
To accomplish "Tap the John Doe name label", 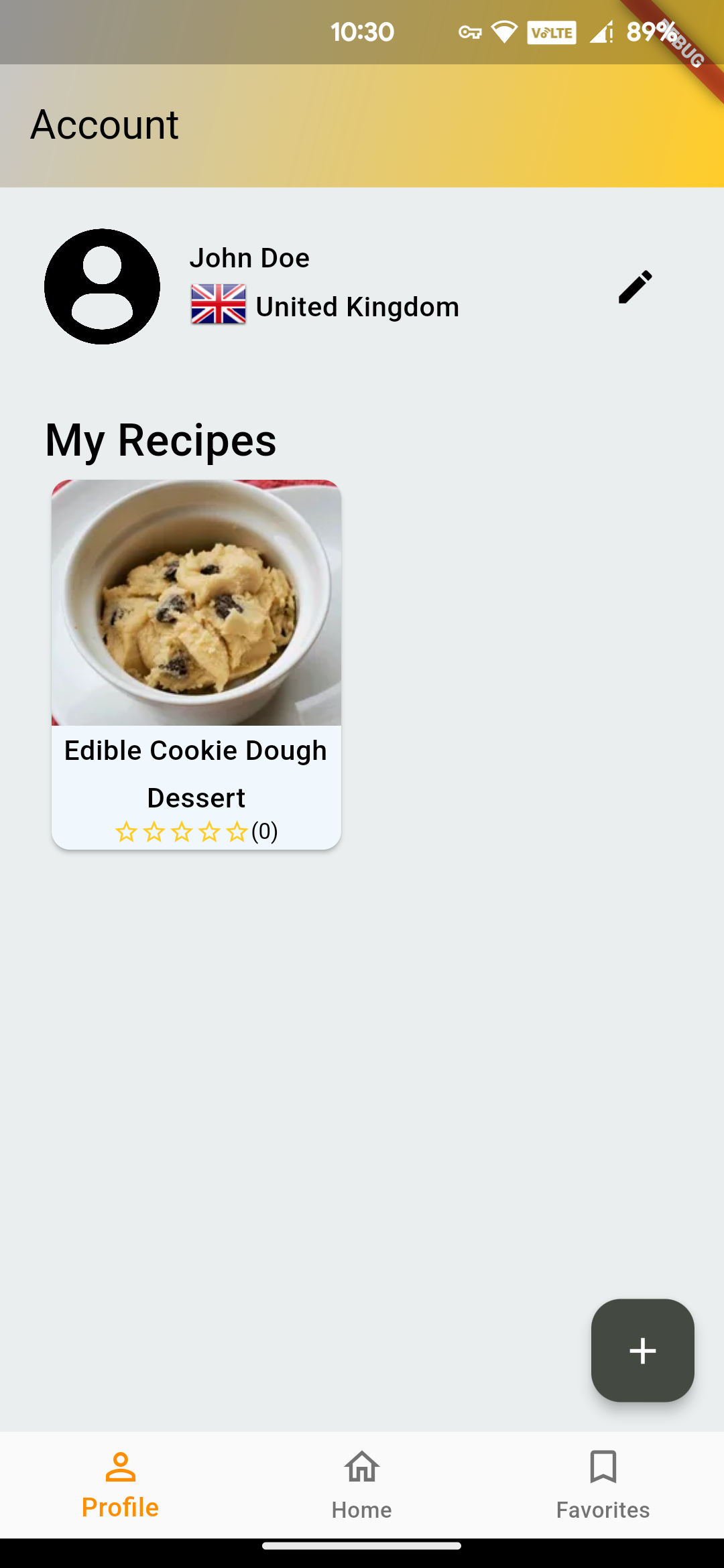I will (x=250, y=257).
